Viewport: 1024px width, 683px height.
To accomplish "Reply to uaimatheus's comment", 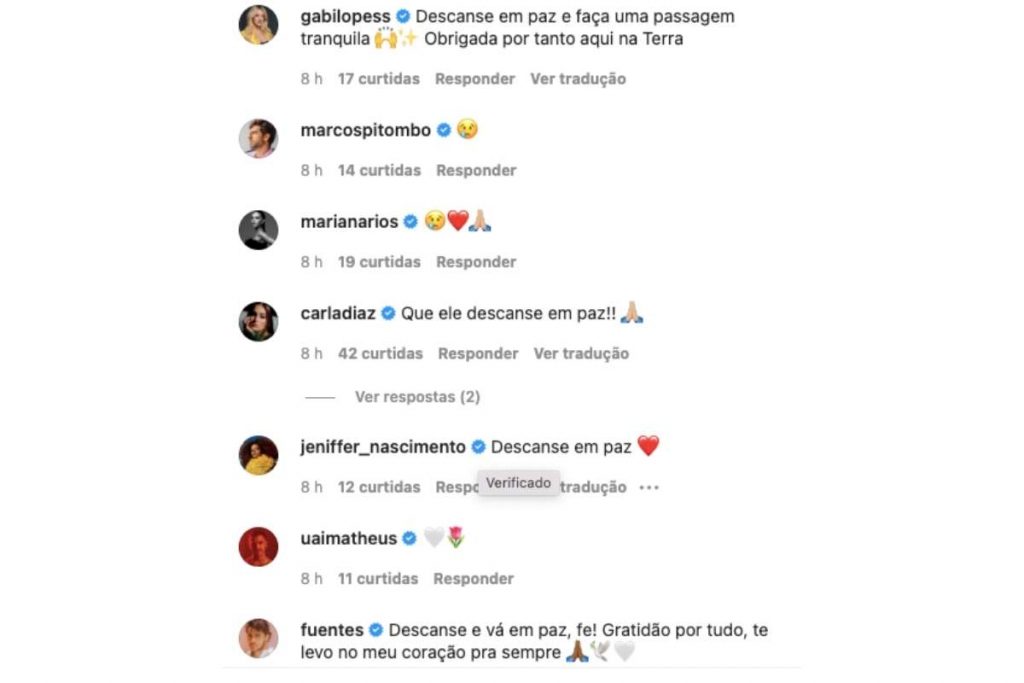I will (473, 579).
